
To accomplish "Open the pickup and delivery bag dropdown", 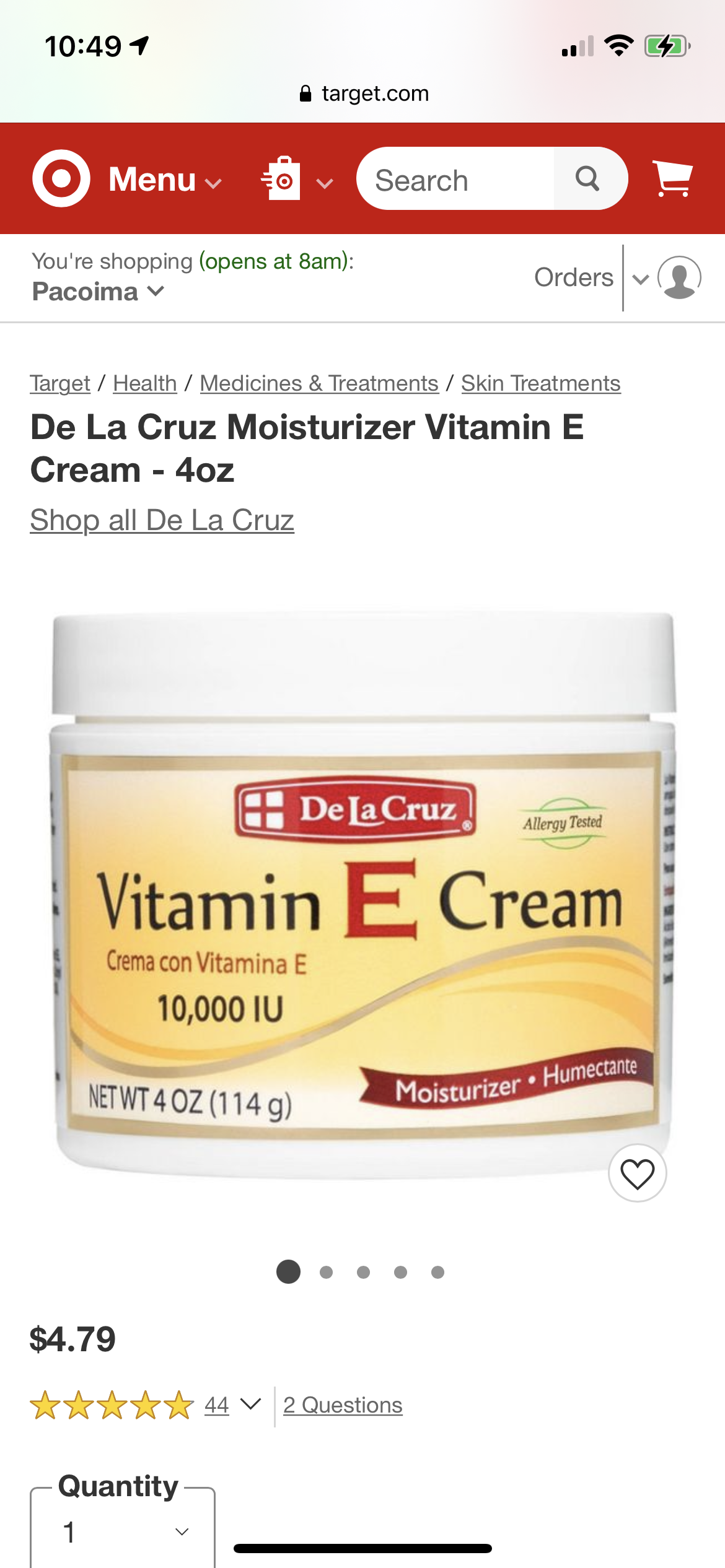I will point(297,180).
